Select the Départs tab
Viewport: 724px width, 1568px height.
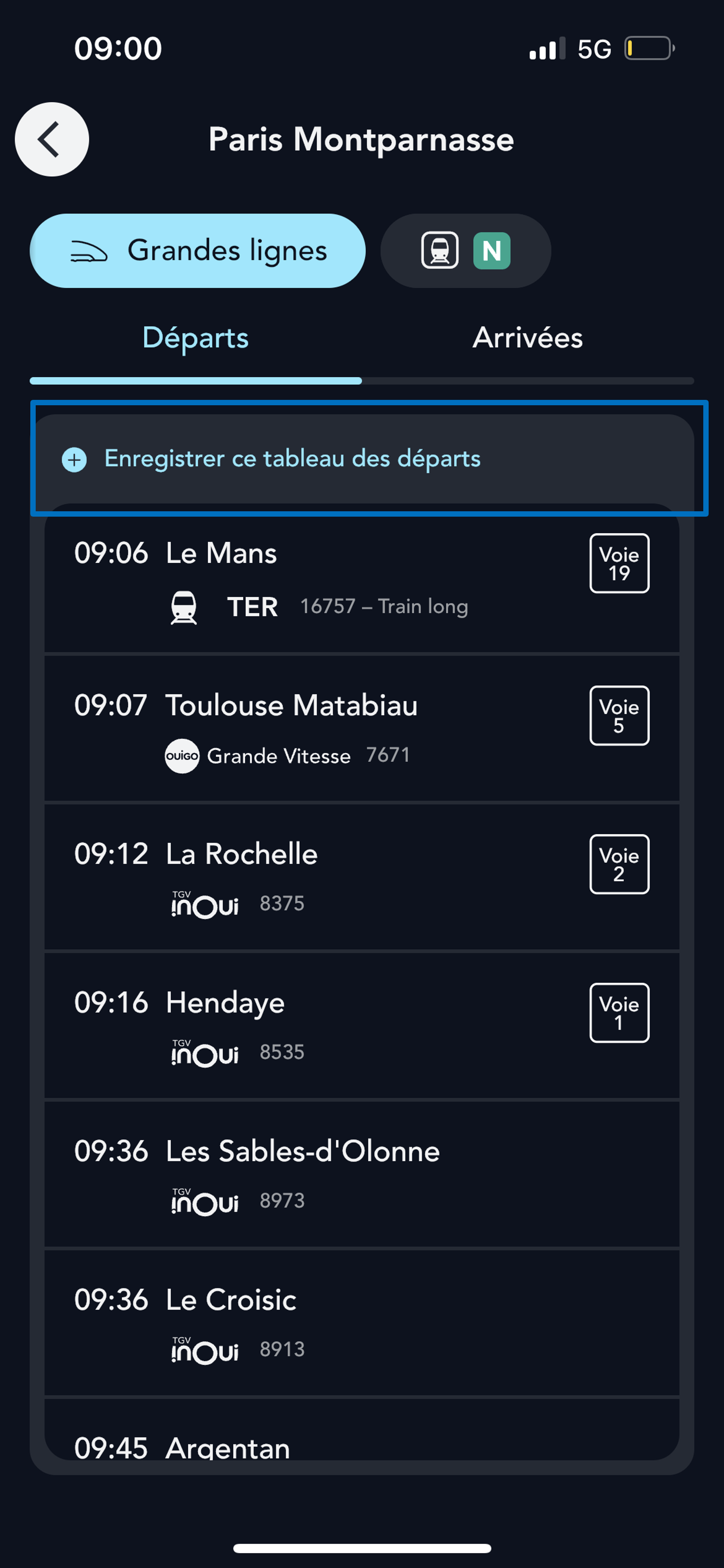pyautogui.click(x=195, y=338)
